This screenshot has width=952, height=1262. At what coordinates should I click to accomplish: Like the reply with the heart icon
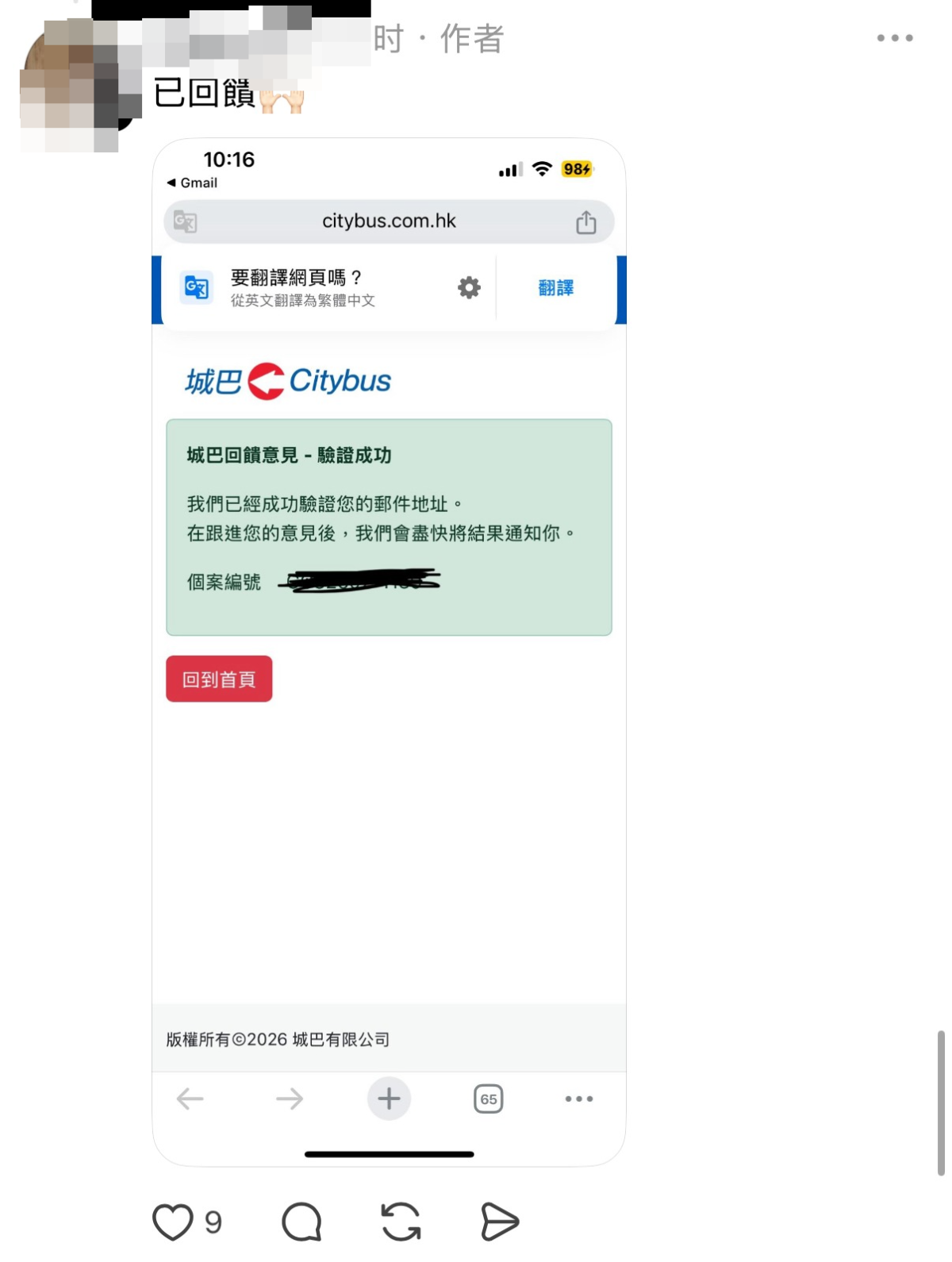[173, 1222]
